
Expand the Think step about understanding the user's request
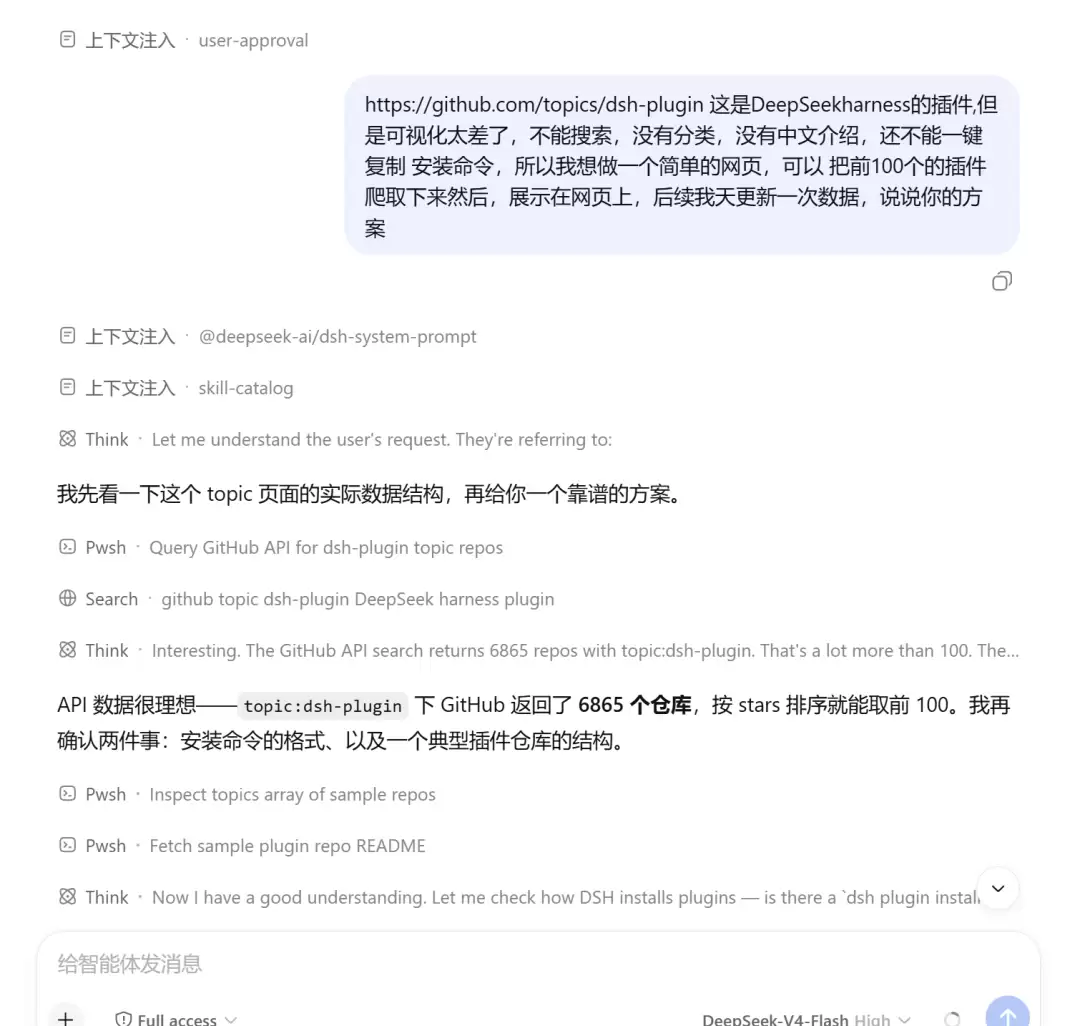[x=335, y=439]
